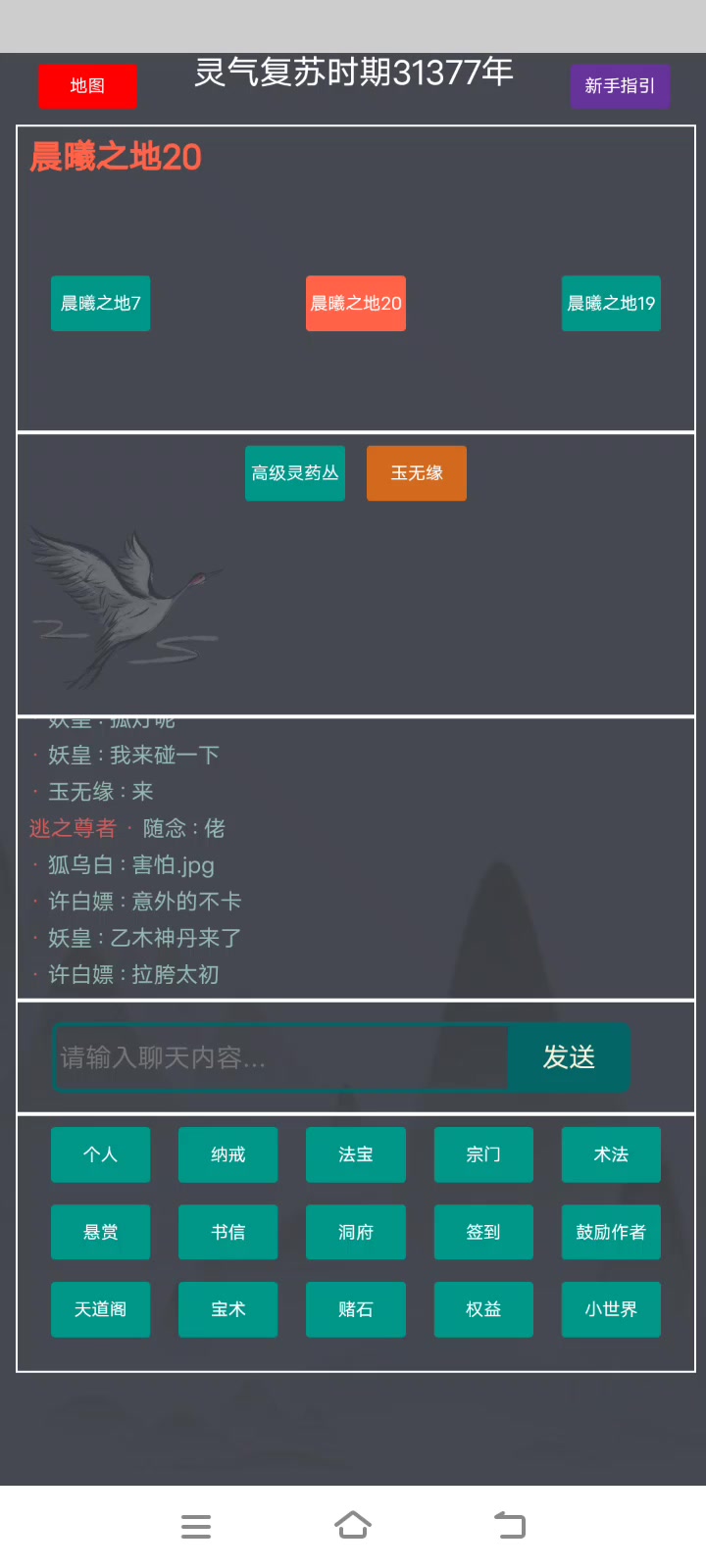Viewport: 706px width, 1568px height.
Task: Check the 悬赏 bounty board
Action: (100, 1232)
